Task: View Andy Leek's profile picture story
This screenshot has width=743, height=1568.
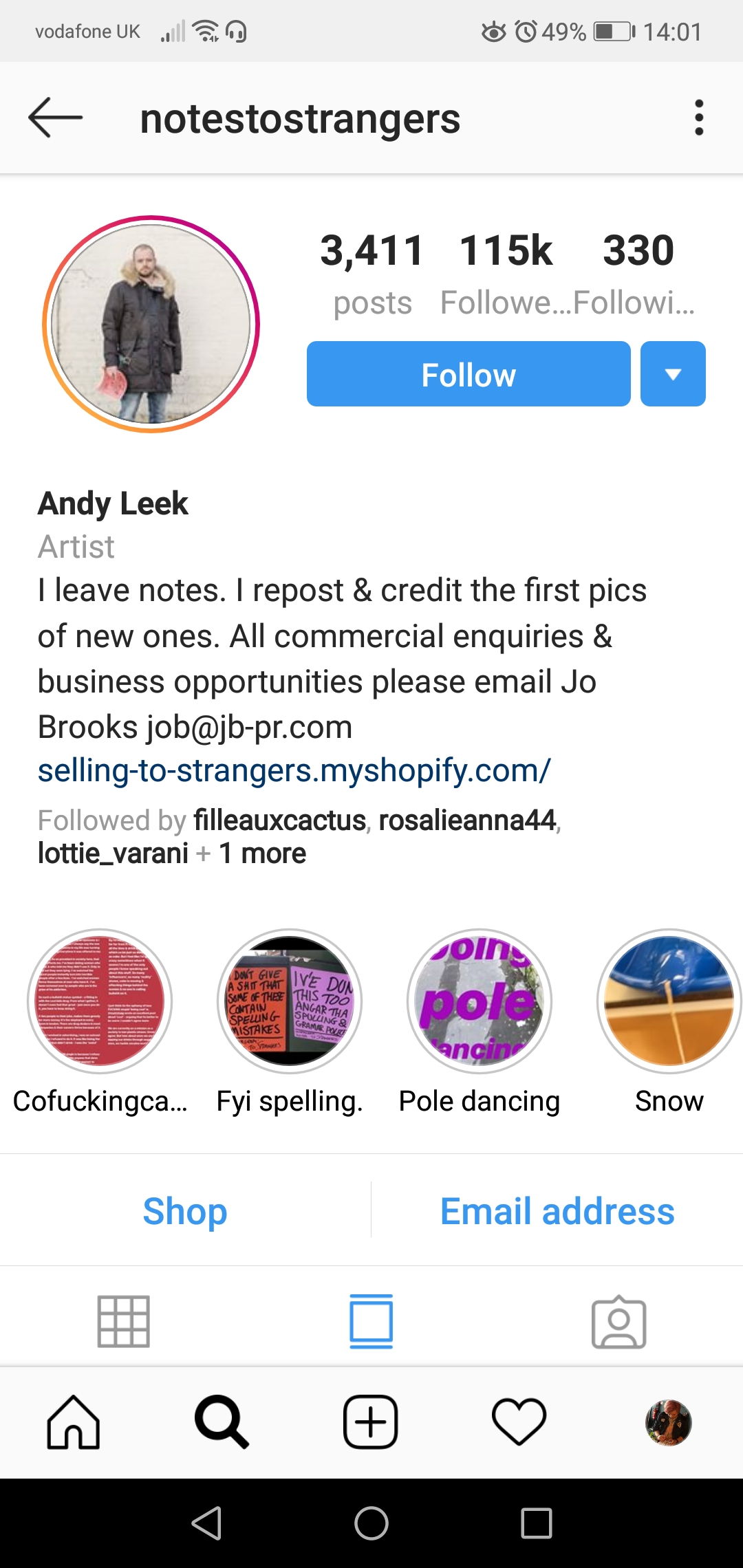Action: pos(151,324)
